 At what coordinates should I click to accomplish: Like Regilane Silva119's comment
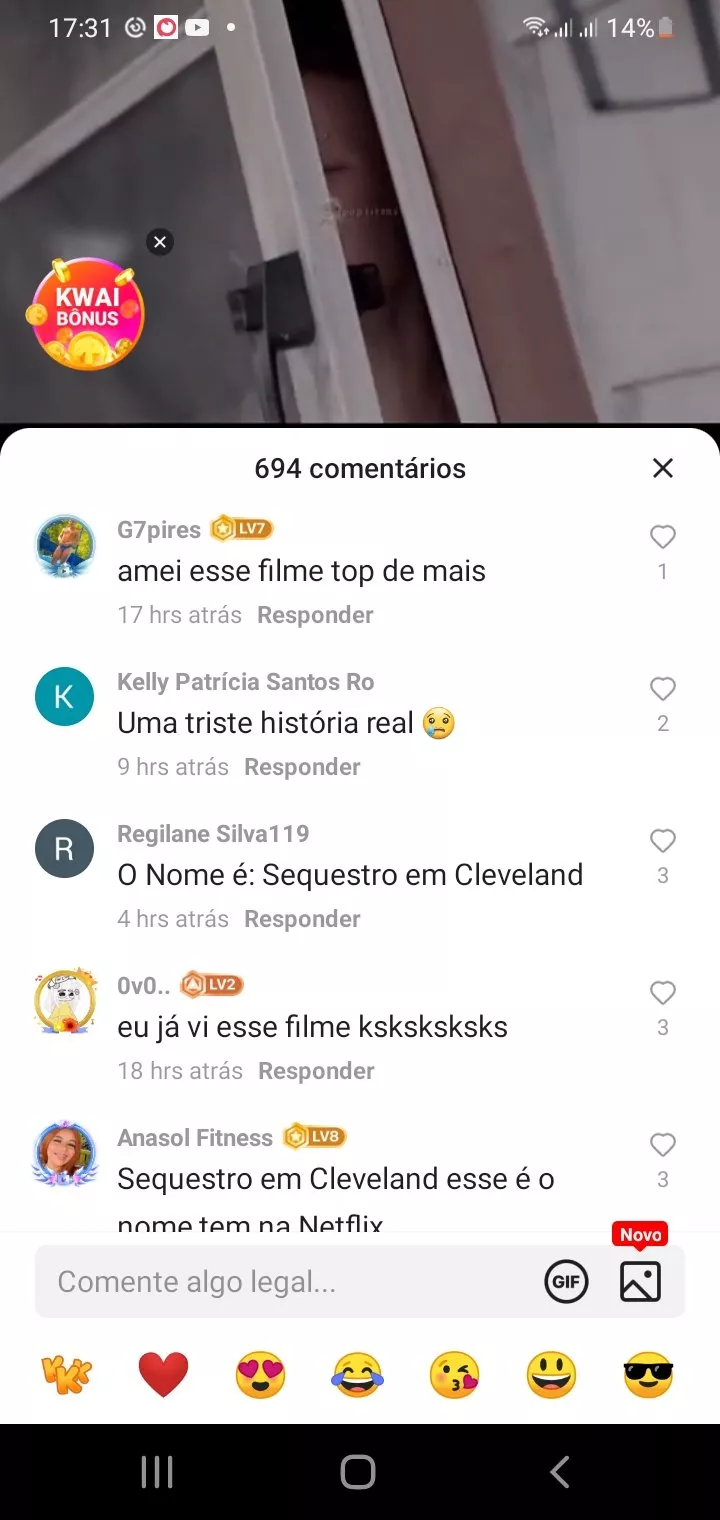click(662, 842)
